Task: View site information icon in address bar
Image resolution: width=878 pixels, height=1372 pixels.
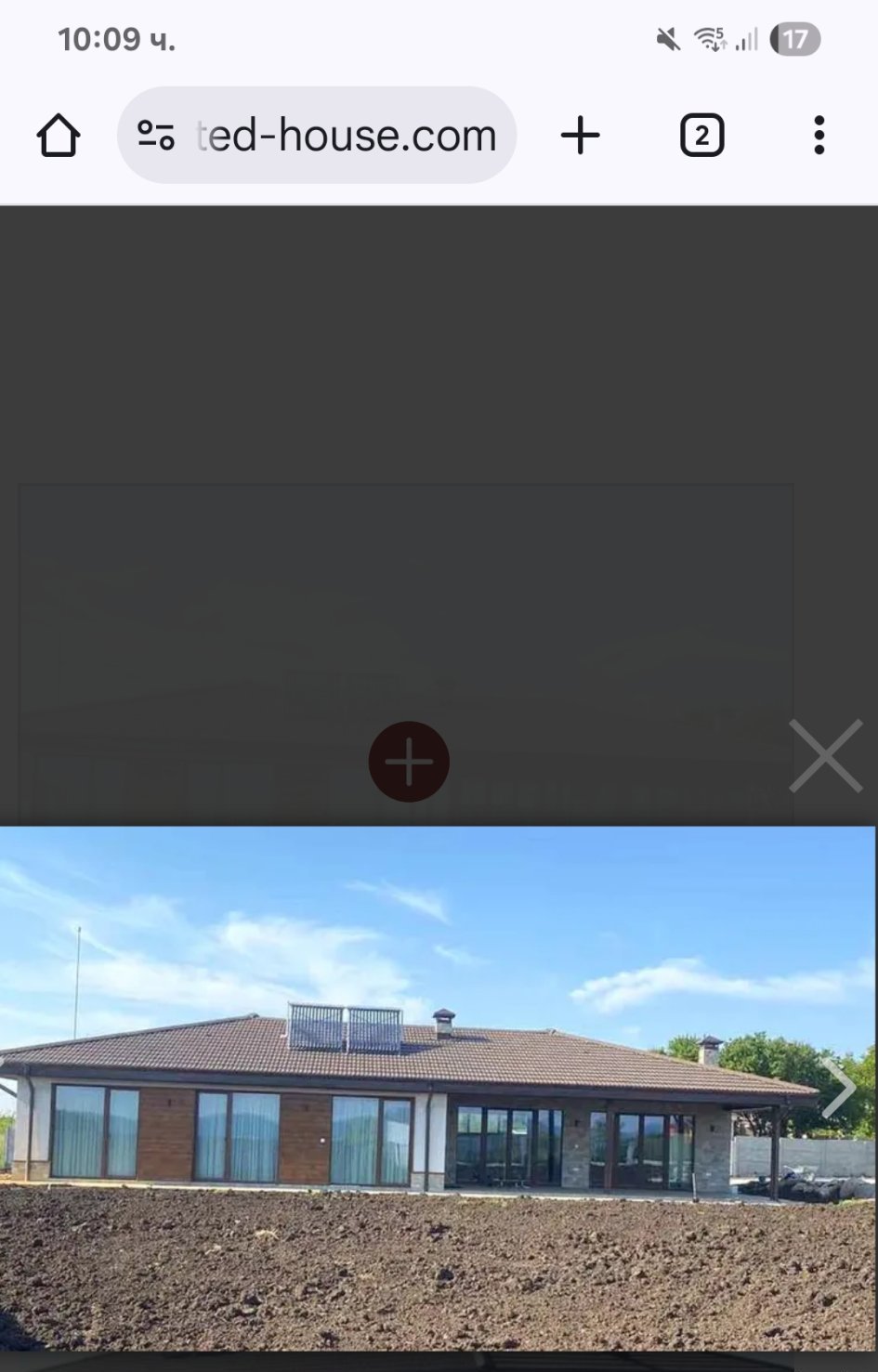Action: pyautogui.click(x=156, y=136)
